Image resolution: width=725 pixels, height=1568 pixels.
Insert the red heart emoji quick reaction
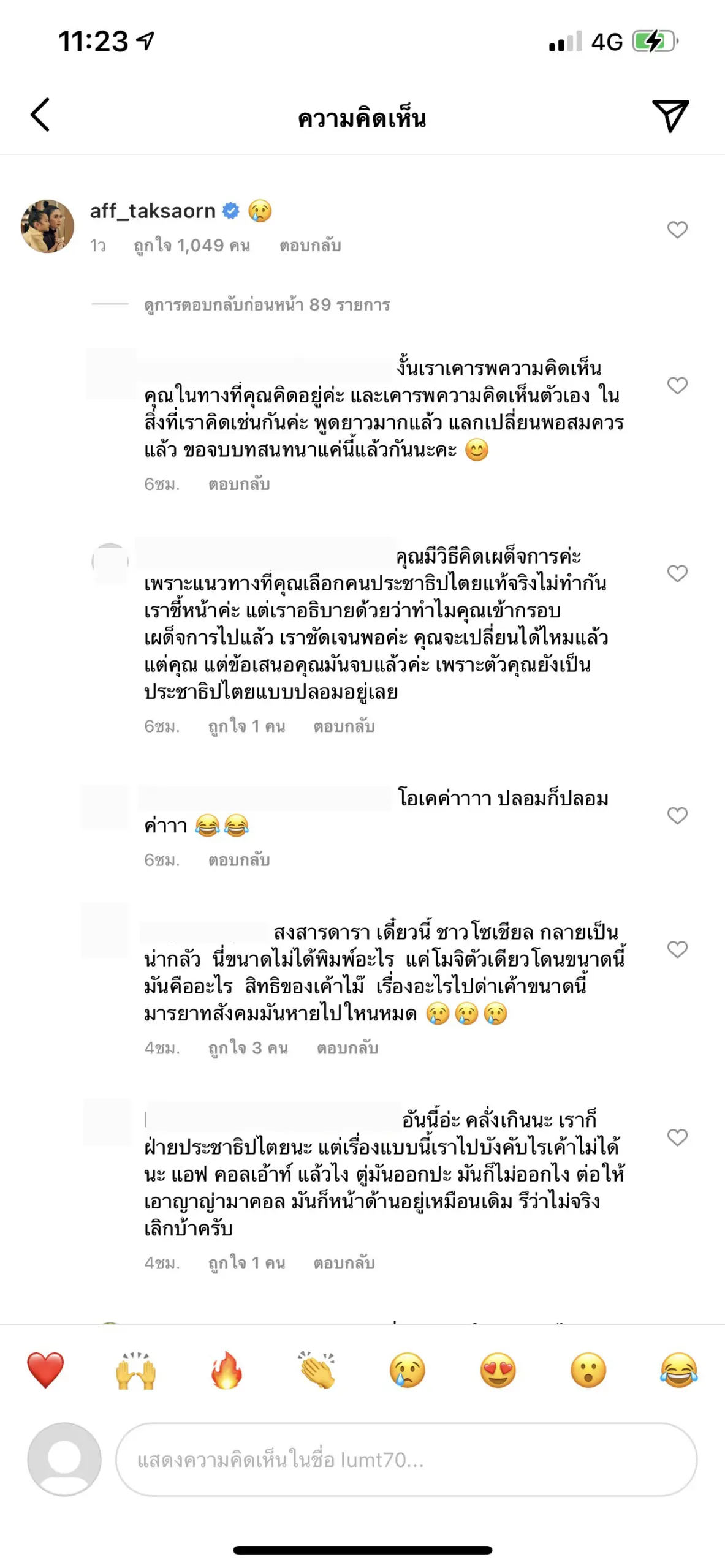click(45, 1370)
